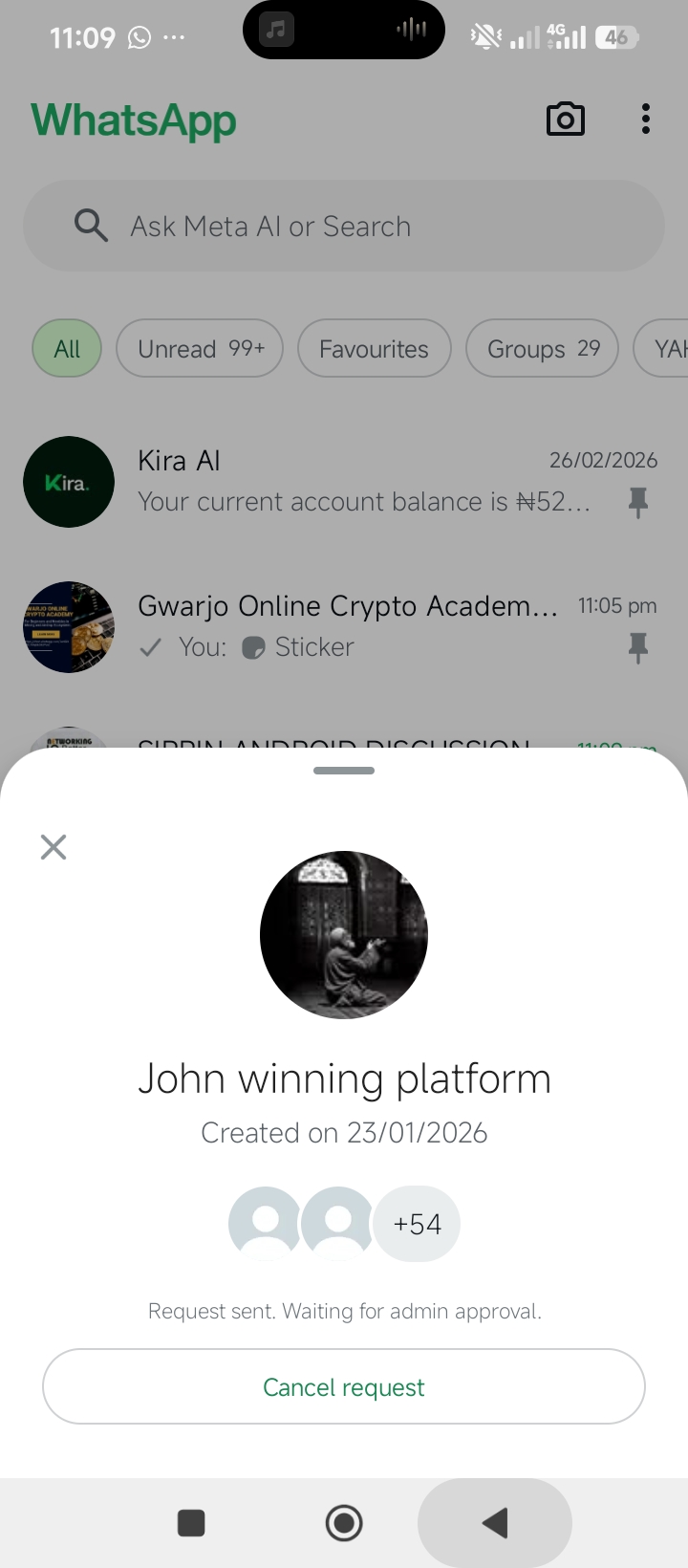Filter chats by Groups 29

pyautogui.click(x=542, y=349)
